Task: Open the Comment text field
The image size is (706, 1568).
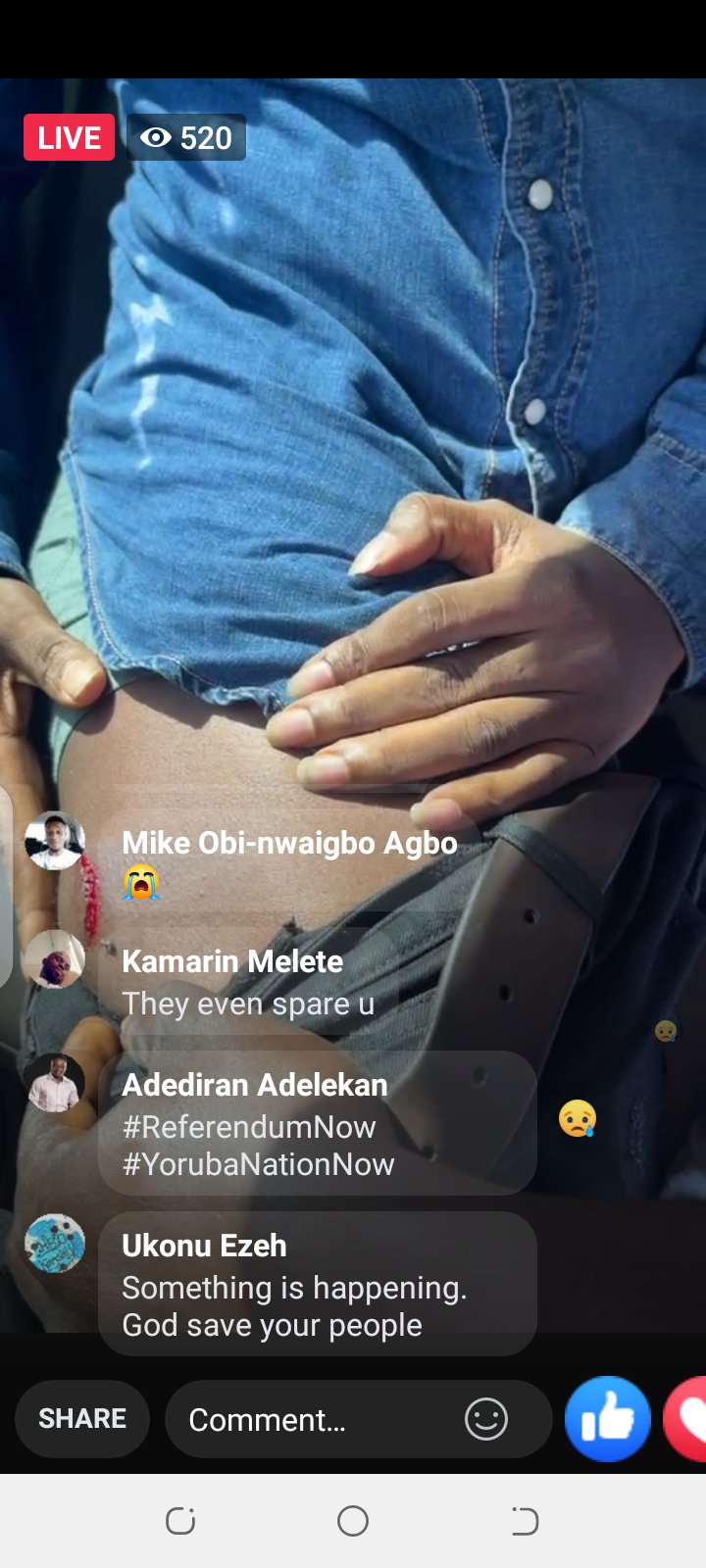Action: click(x=304, y=1419)
